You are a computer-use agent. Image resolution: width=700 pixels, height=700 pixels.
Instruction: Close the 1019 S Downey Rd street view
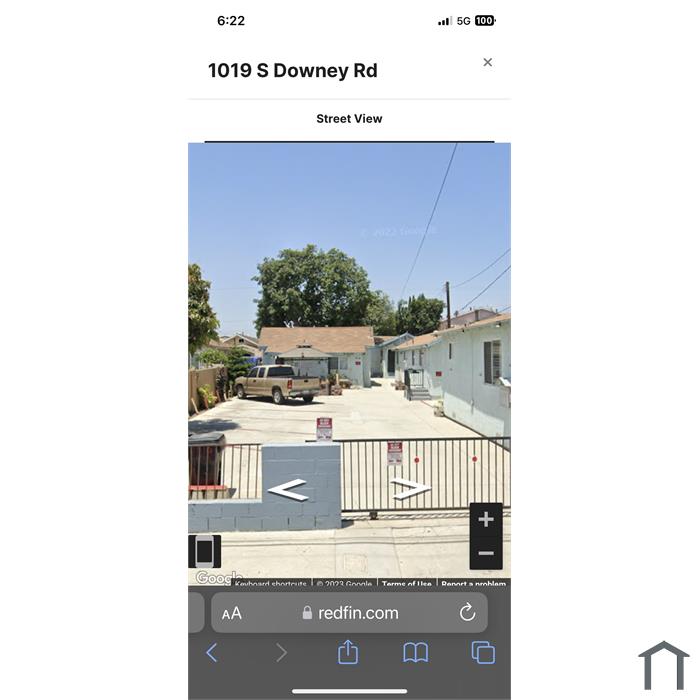488,62
